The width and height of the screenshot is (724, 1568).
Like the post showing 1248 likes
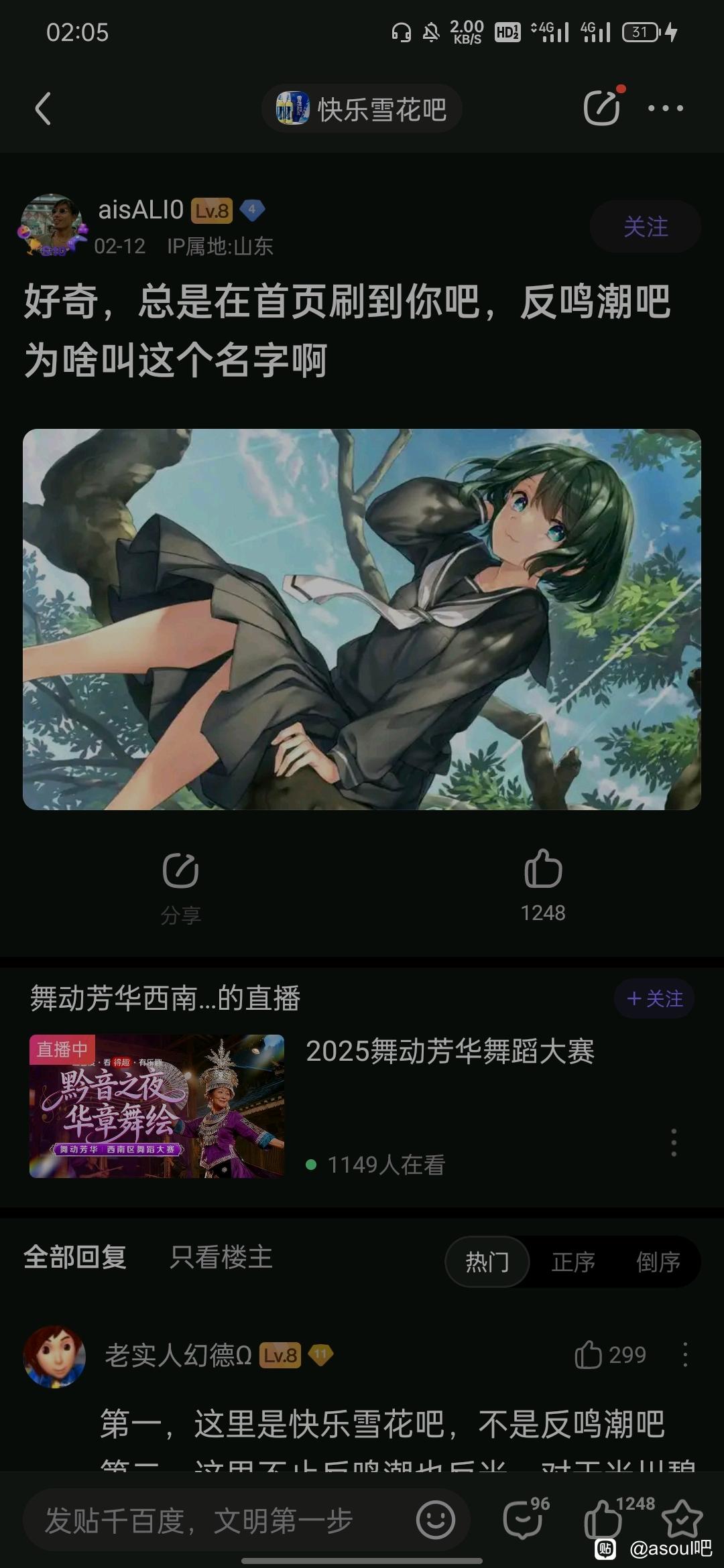(x=543, y=883)
